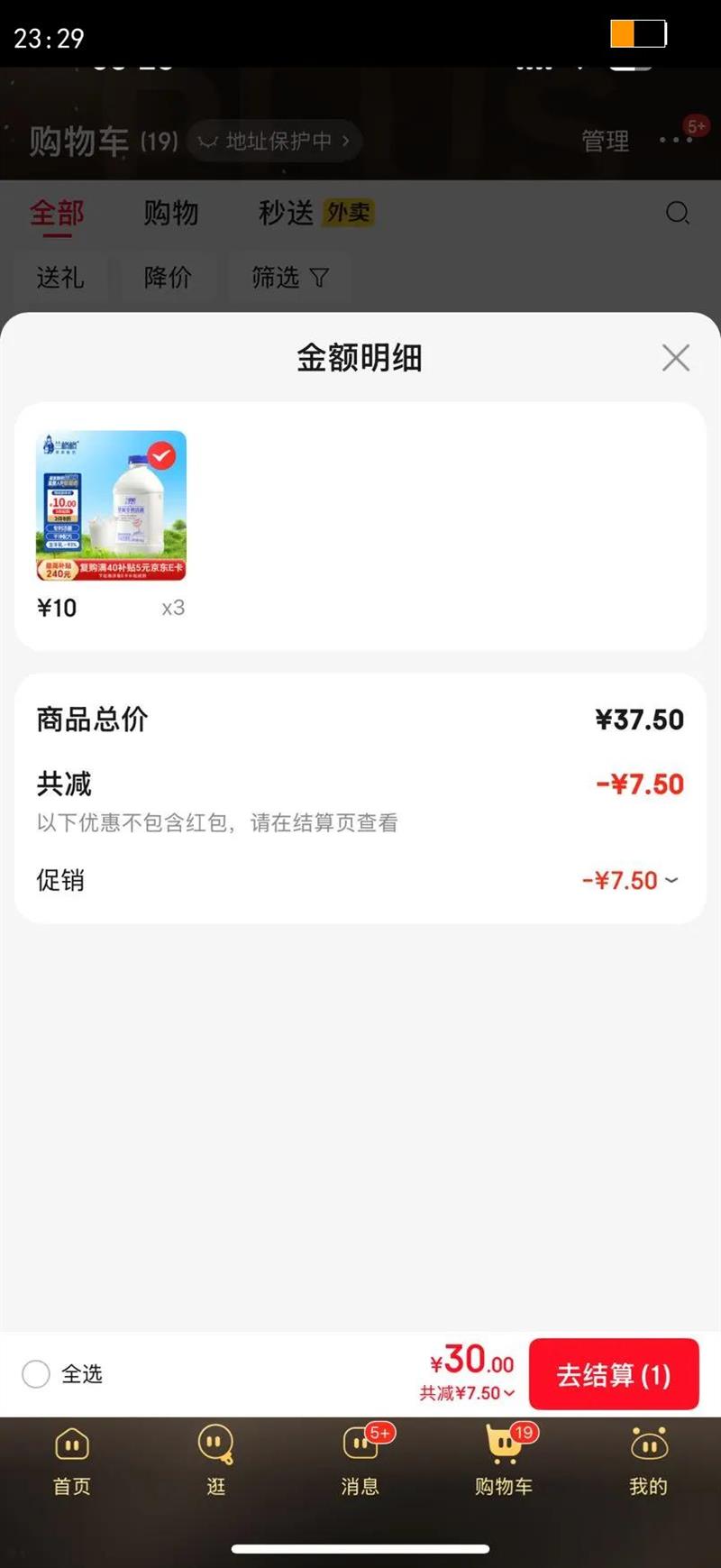Select the 全选 select-all circle
This screenshot has height=1568, width=721.
(x=36, y=1374)
